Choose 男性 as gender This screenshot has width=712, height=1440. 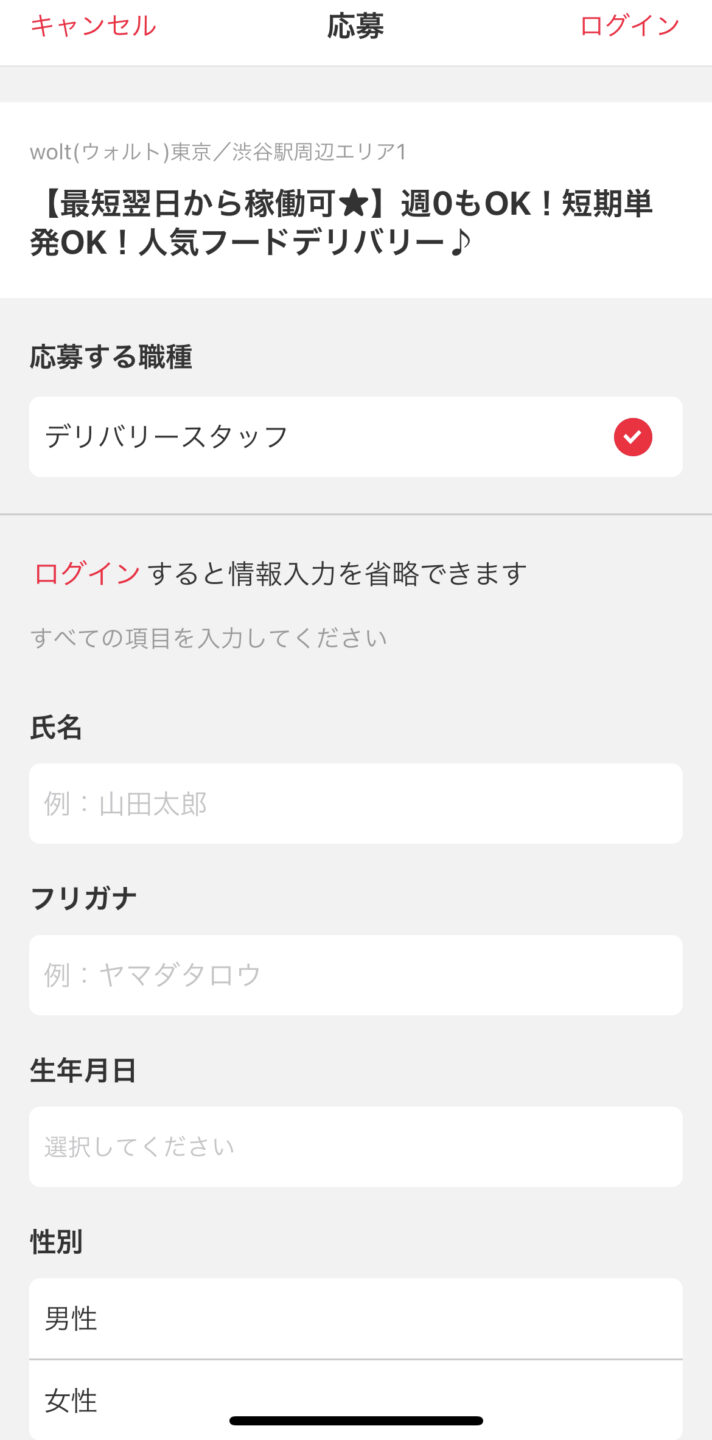[x=356, y=1318]
